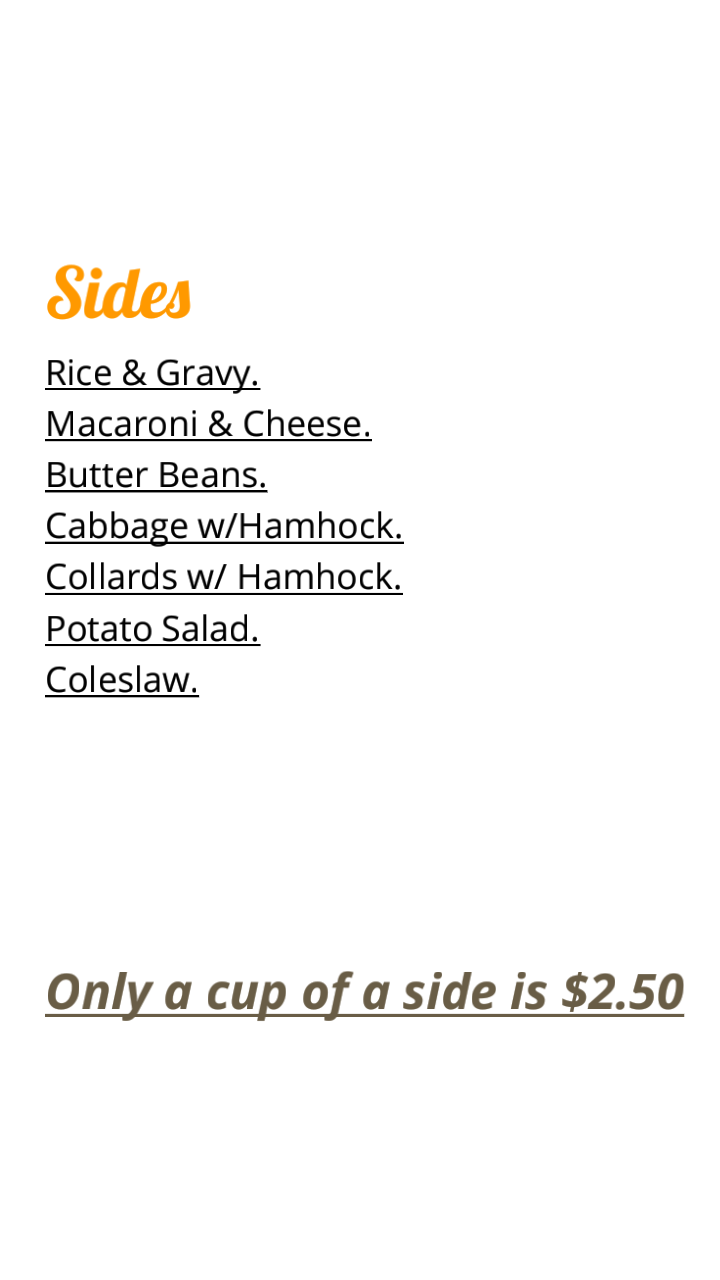The height and width of the screenshot is (1280, 720).
Task: Open the Cabbage w/Hamhock link
Action: (224, 526)
